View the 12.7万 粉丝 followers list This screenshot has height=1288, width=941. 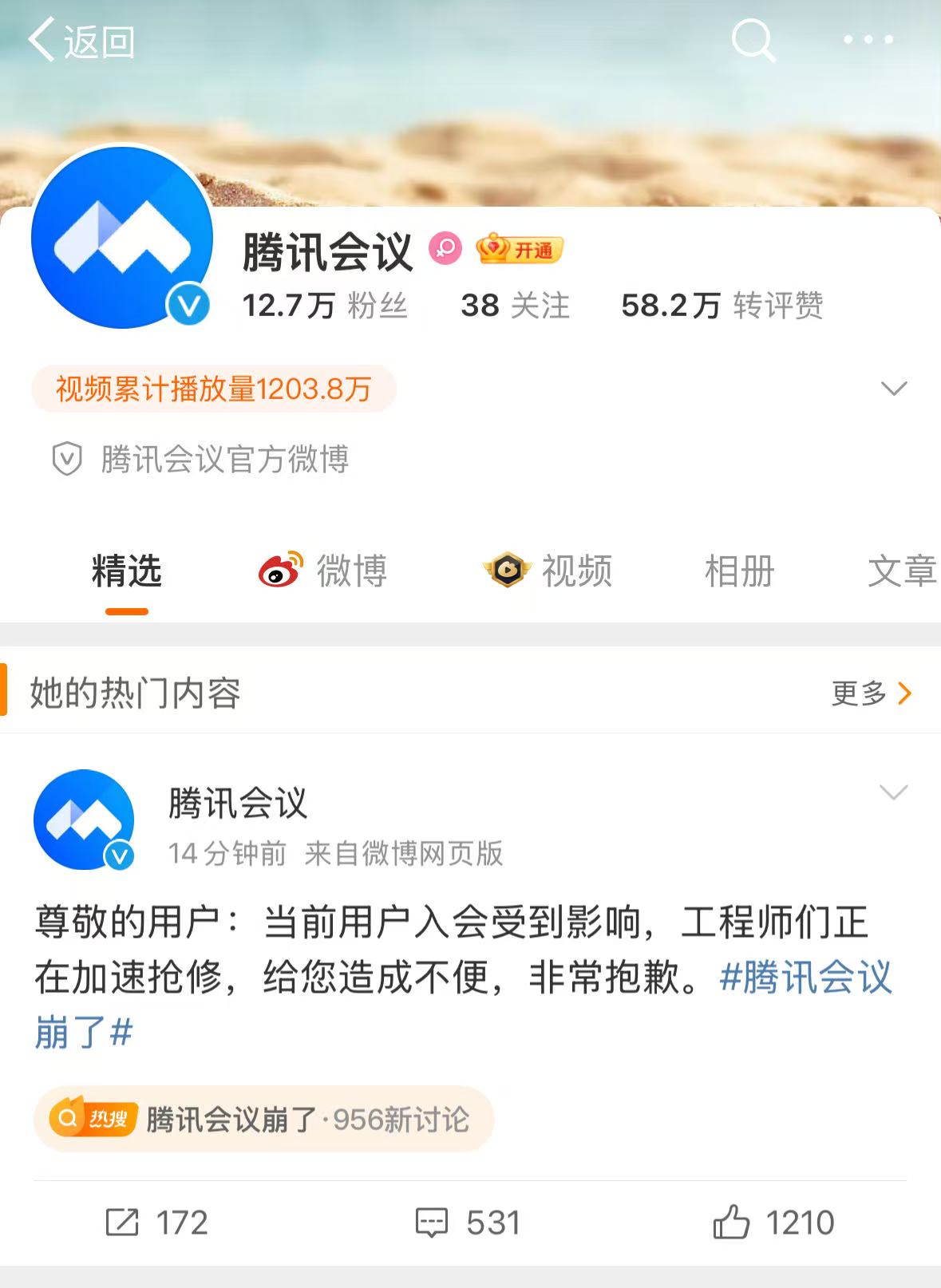[x=325, y=306]
